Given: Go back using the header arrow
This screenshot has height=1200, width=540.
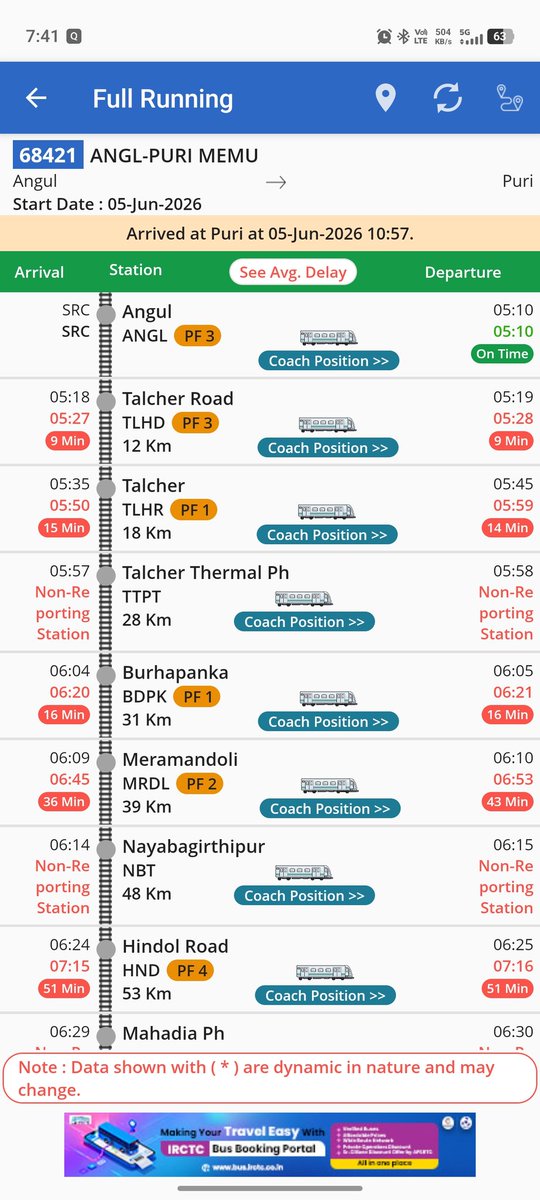Looking at the screenshot, I should coord(36,98).
